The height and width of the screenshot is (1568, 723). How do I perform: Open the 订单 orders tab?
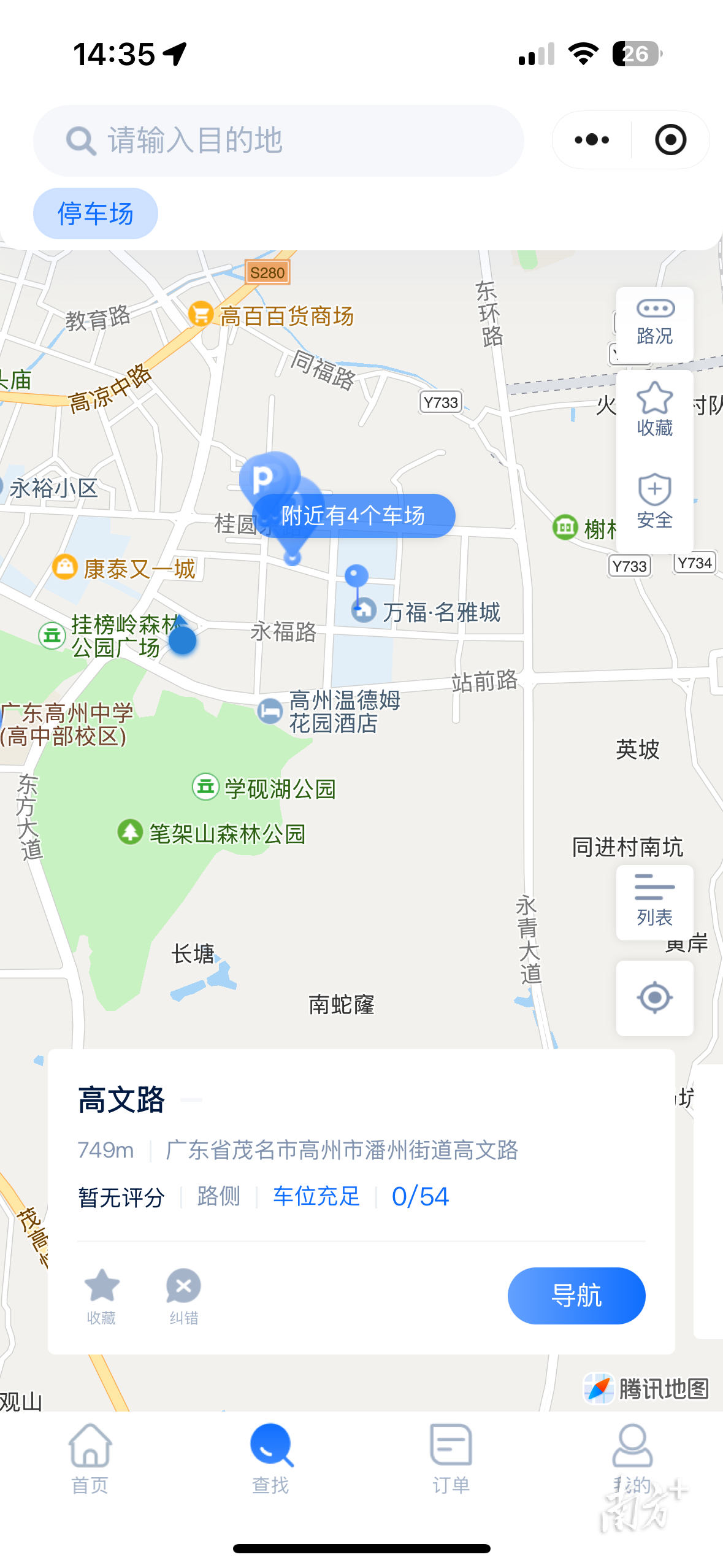point(451,1459)
